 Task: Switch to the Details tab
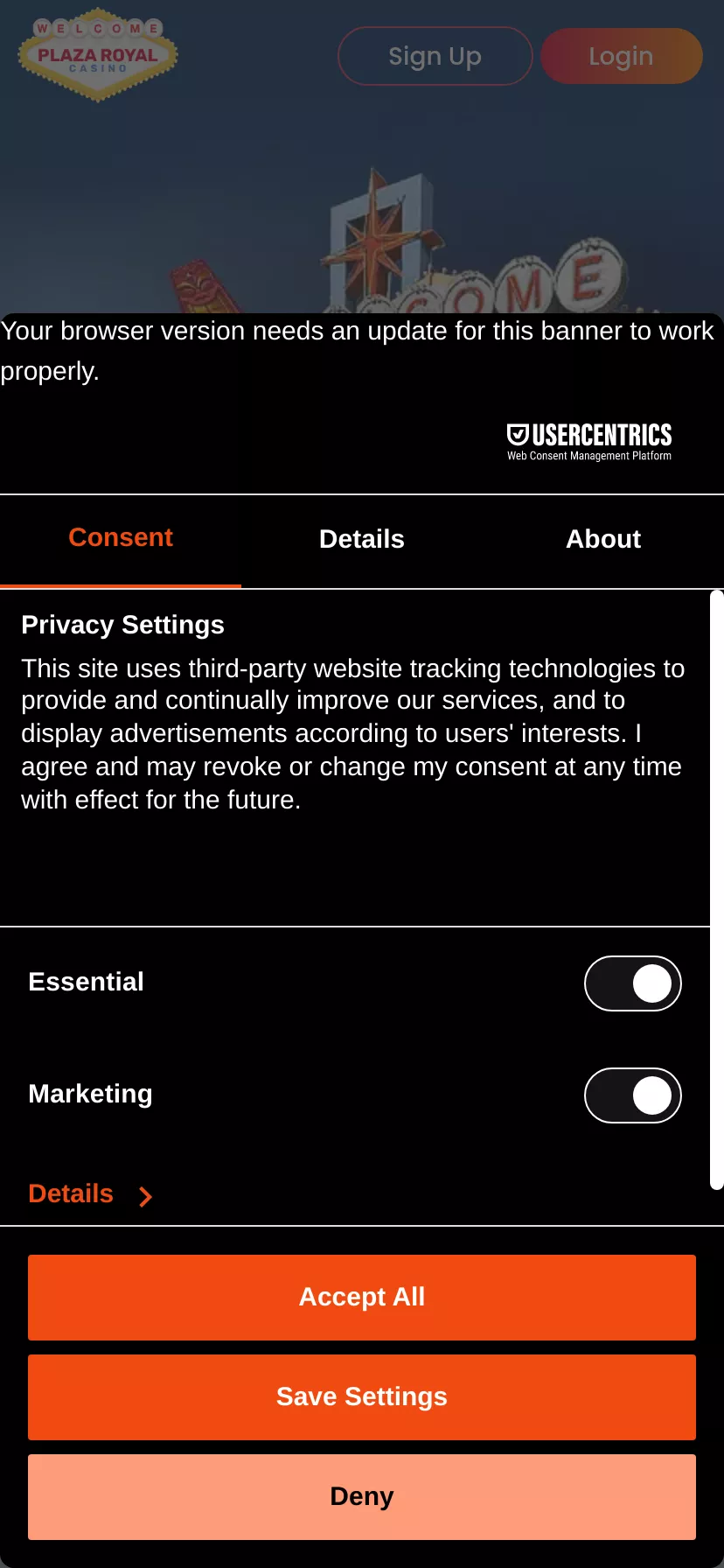tap(362, 539)
